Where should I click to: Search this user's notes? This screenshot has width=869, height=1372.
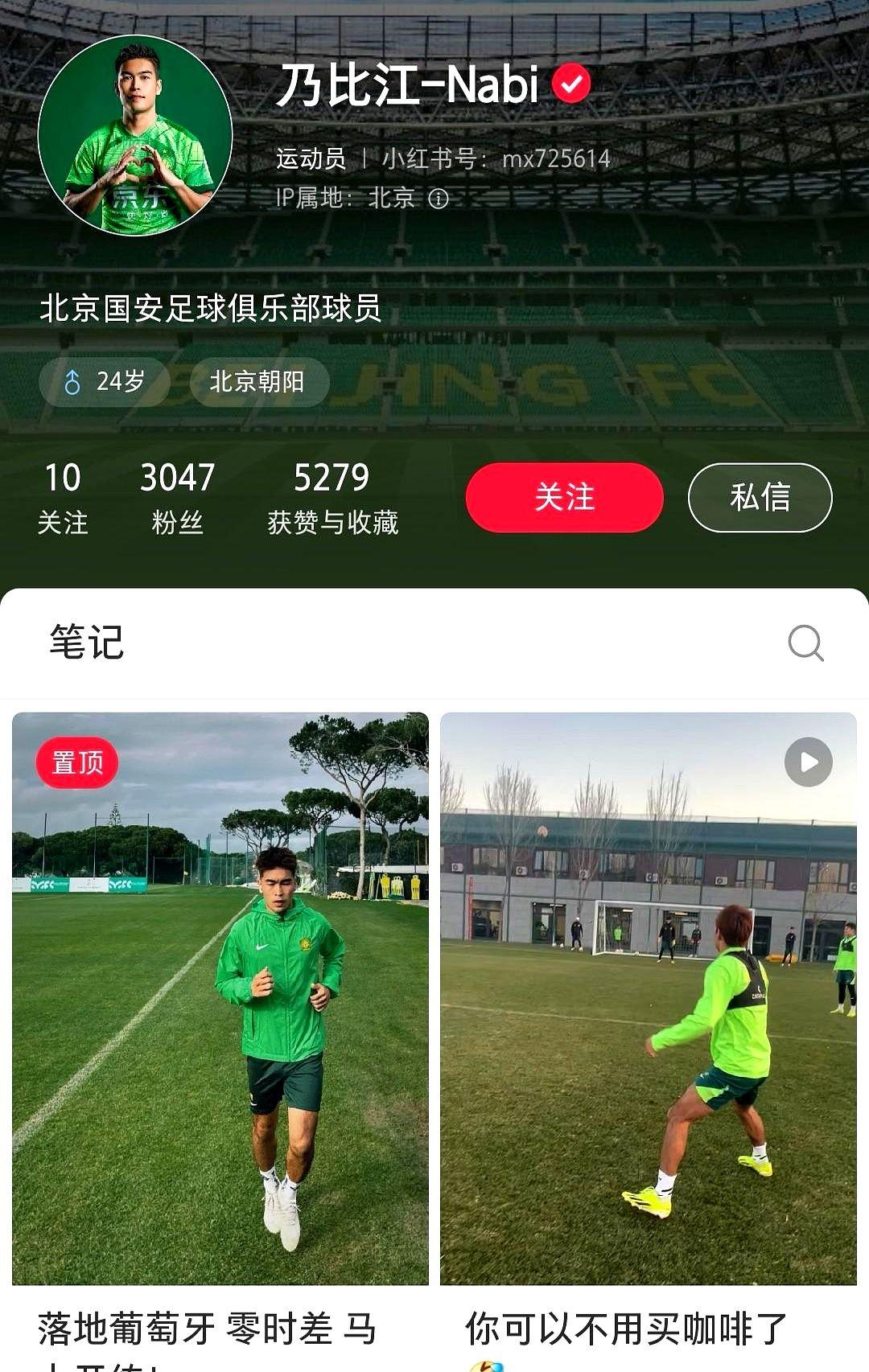click(805, 643)
